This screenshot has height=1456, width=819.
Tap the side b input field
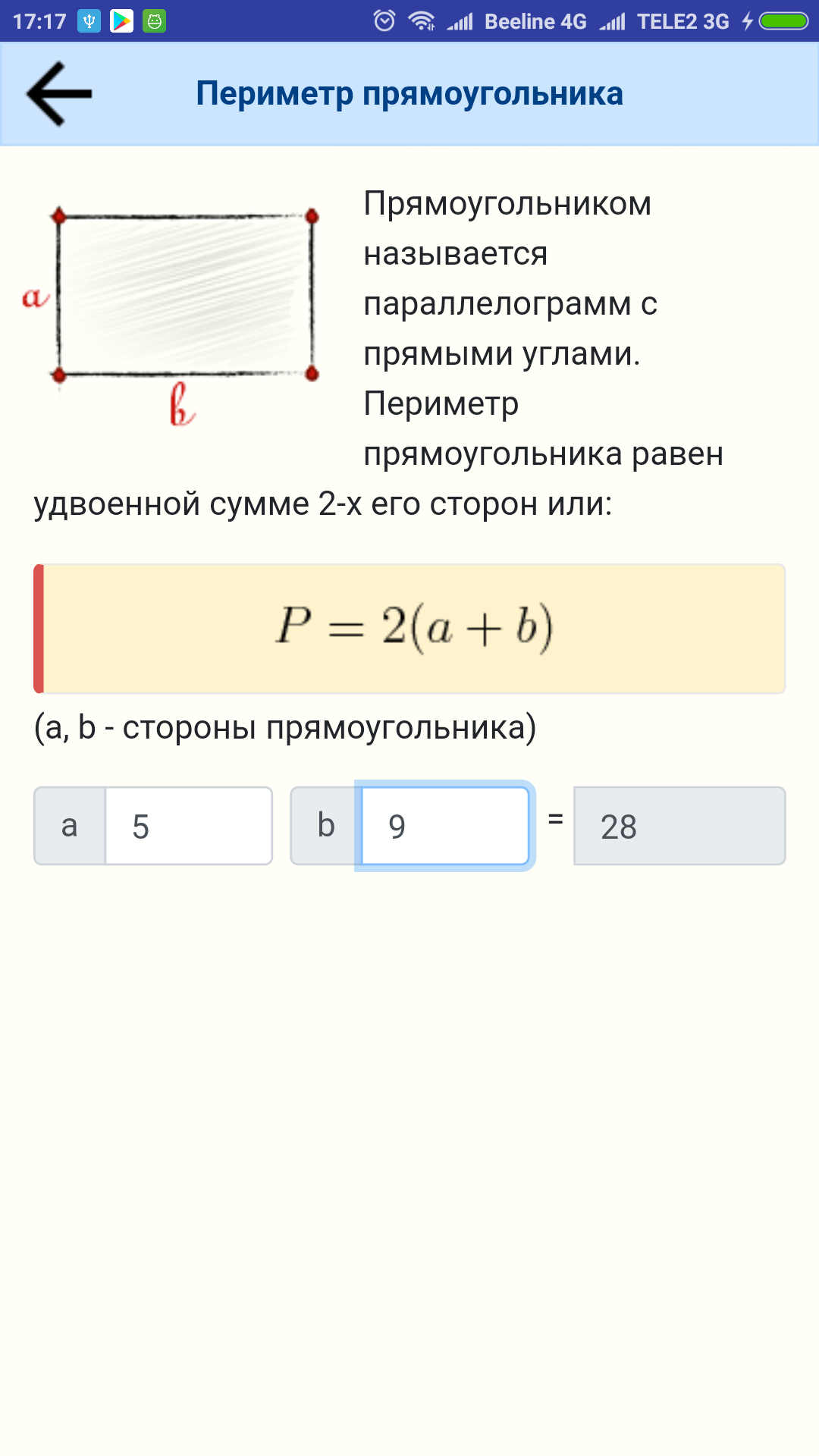[x=444, y=826]
